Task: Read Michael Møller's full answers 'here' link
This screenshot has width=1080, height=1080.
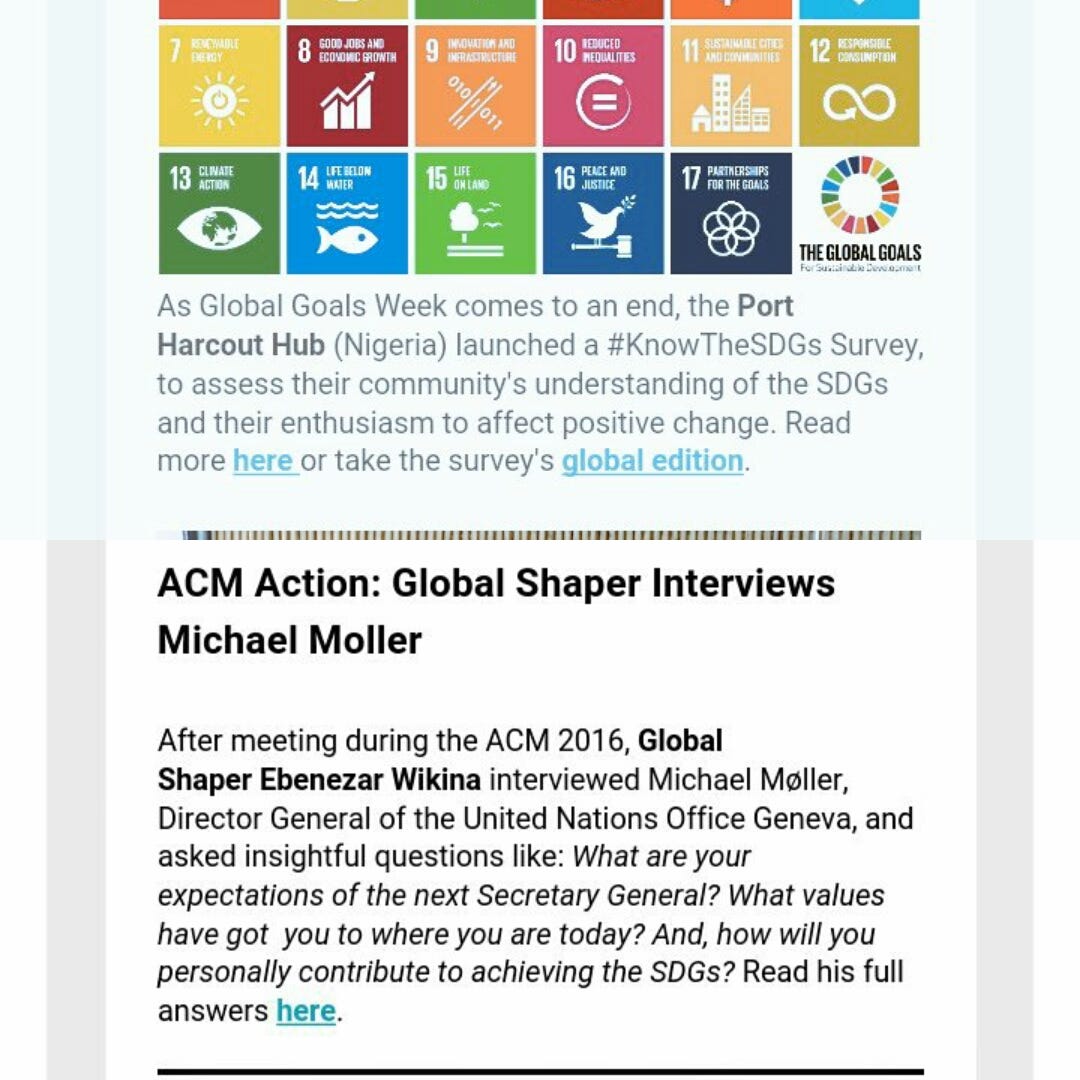Action: (x=305, y=1011)
